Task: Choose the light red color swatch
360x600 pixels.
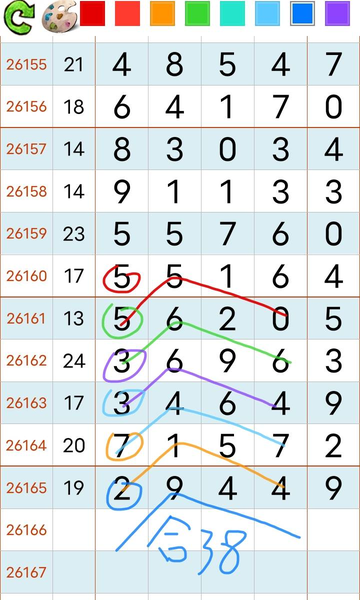Action: click(127, 14)
